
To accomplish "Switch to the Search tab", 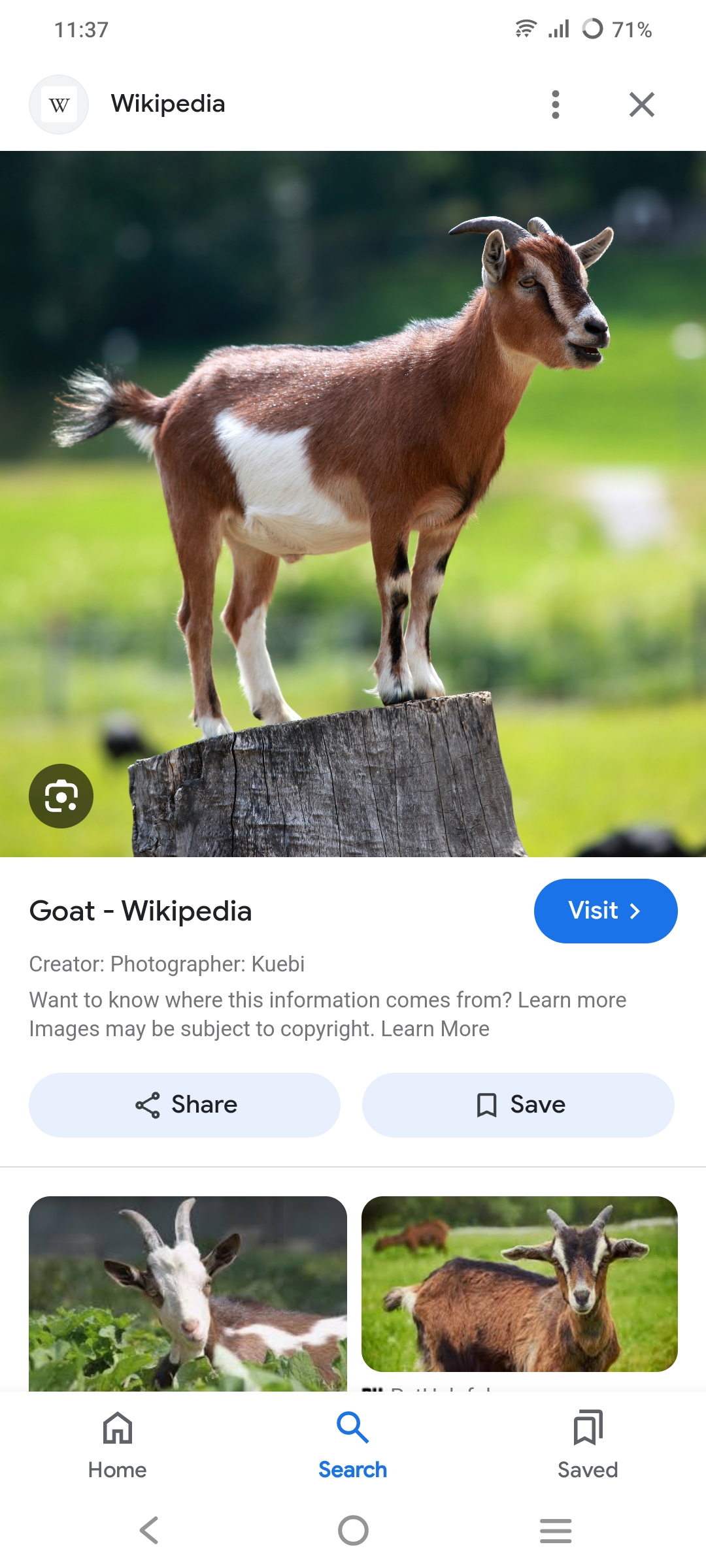I will (352, 1444).
